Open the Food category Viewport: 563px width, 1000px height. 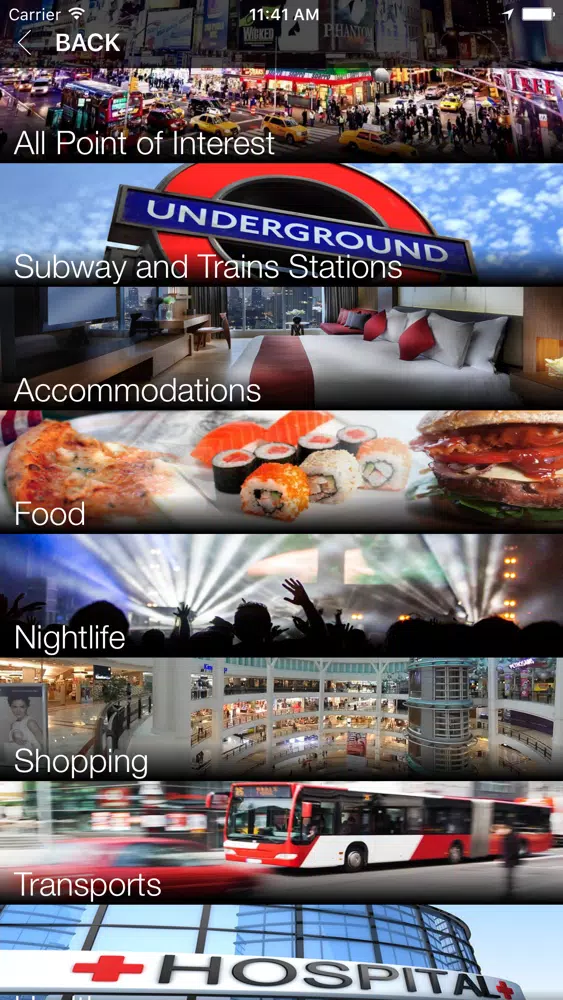point(281,471)
